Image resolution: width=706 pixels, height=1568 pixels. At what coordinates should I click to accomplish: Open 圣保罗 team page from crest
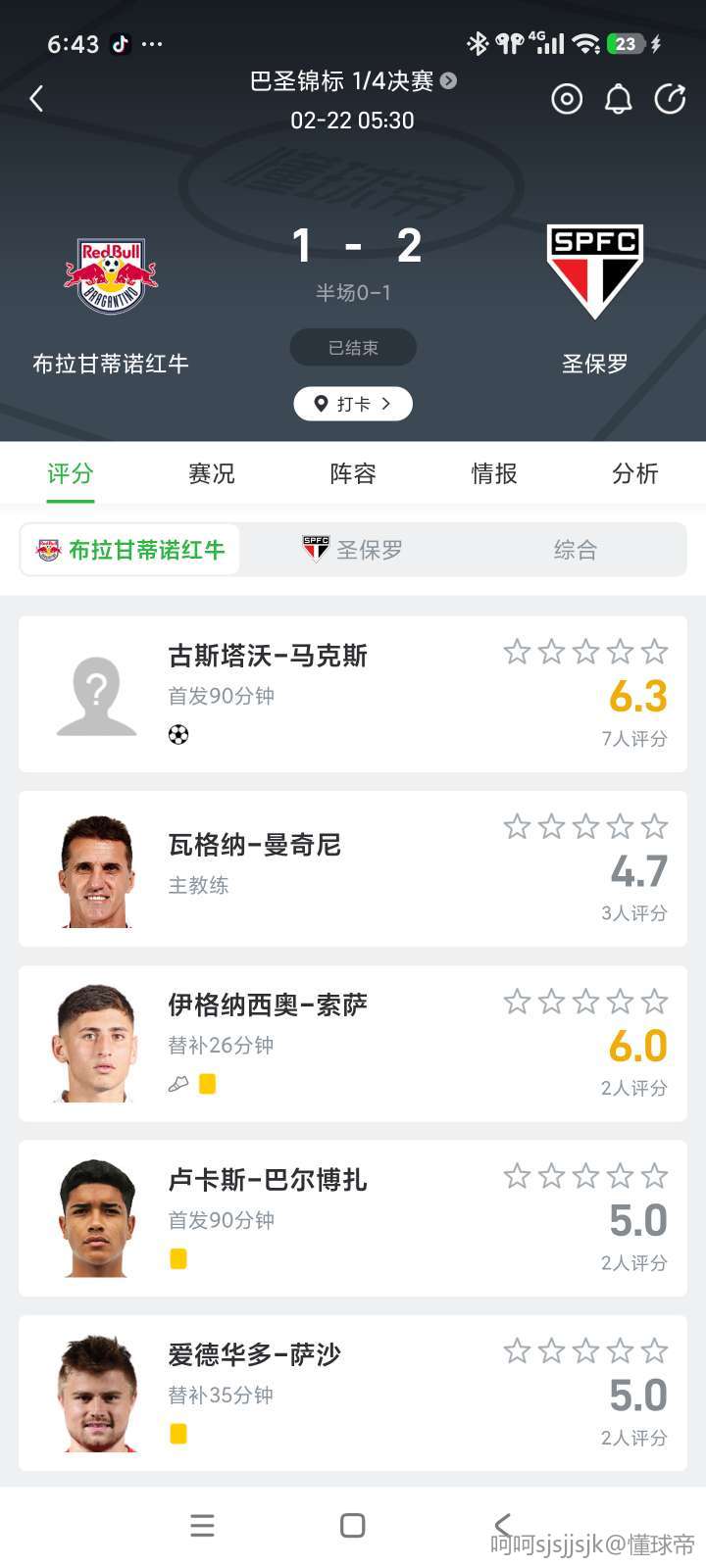594,271
